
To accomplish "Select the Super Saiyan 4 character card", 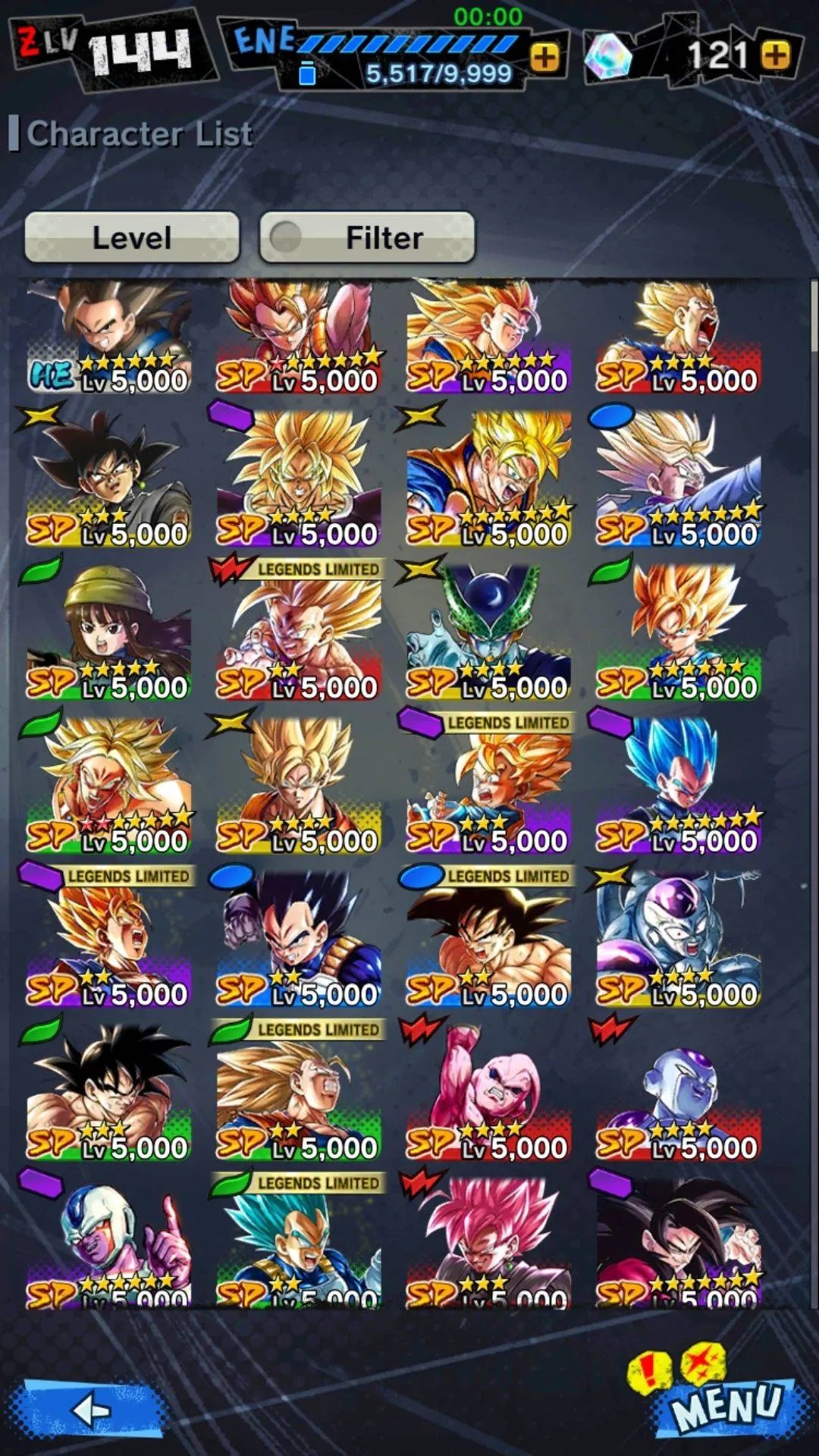I will [x=679, y=1244].
